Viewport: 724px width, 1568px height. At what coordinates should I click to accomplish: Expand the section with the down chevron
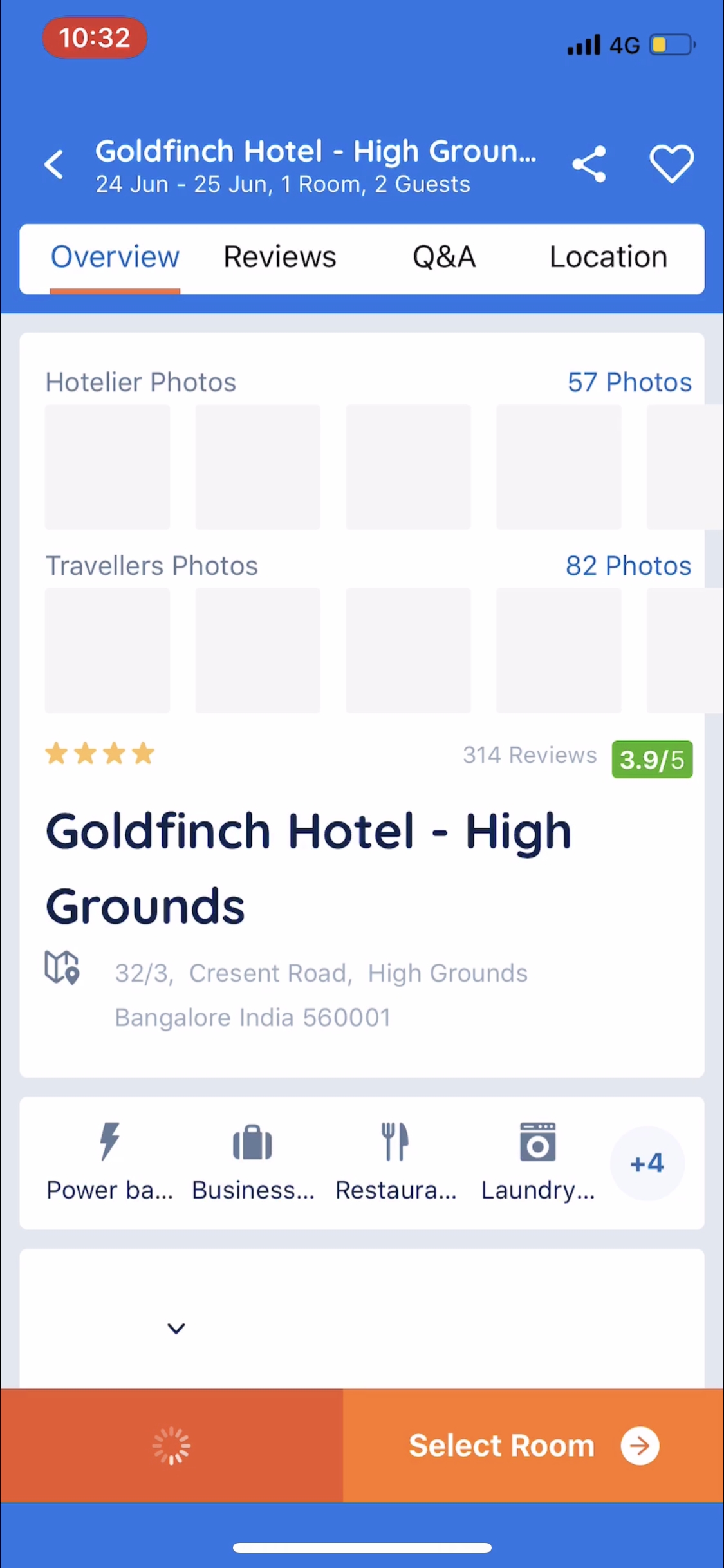click(x=176, y=1328)
